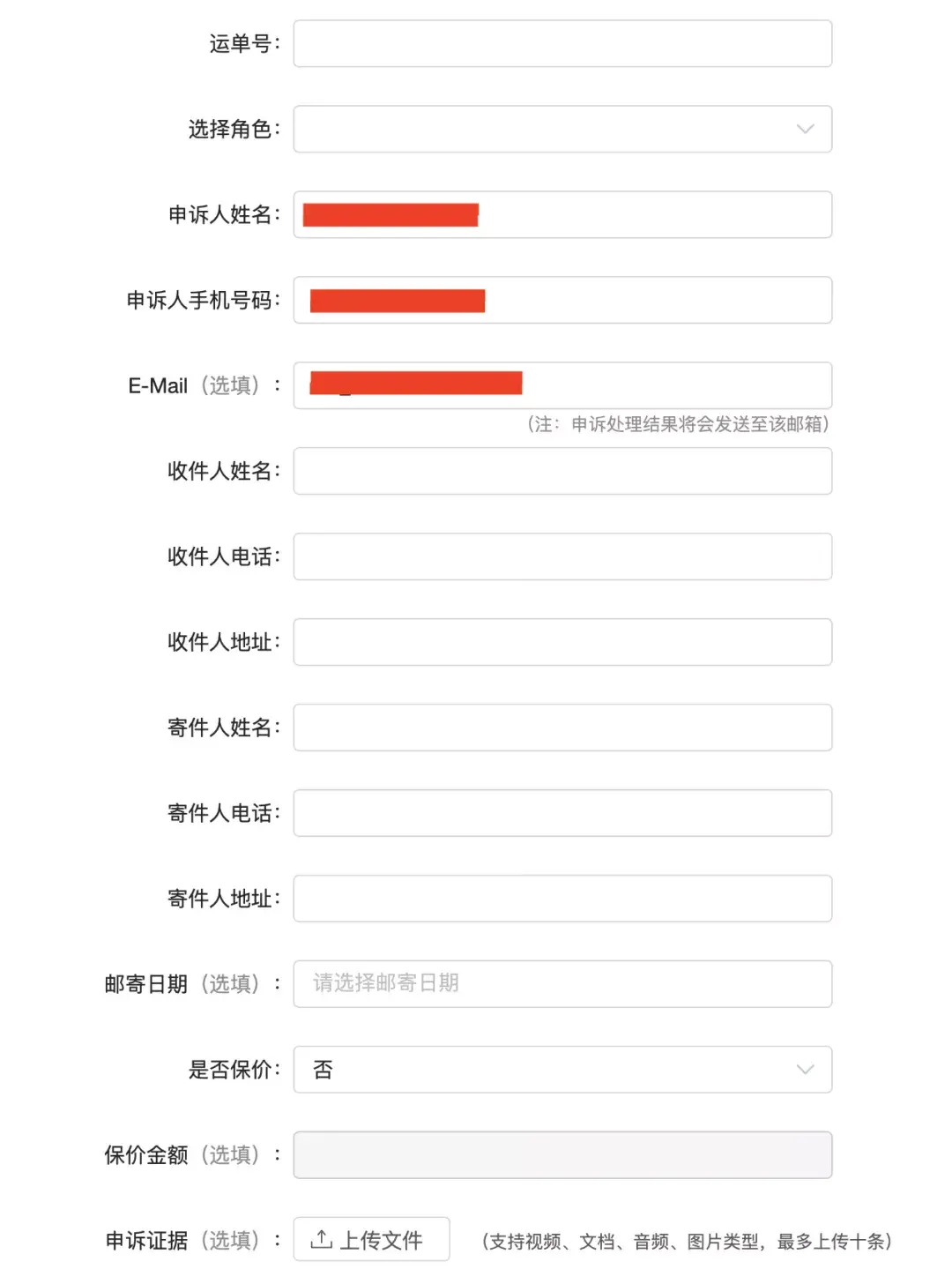
Task: Tap the 收件人地址 field
Action: (562, 642)
